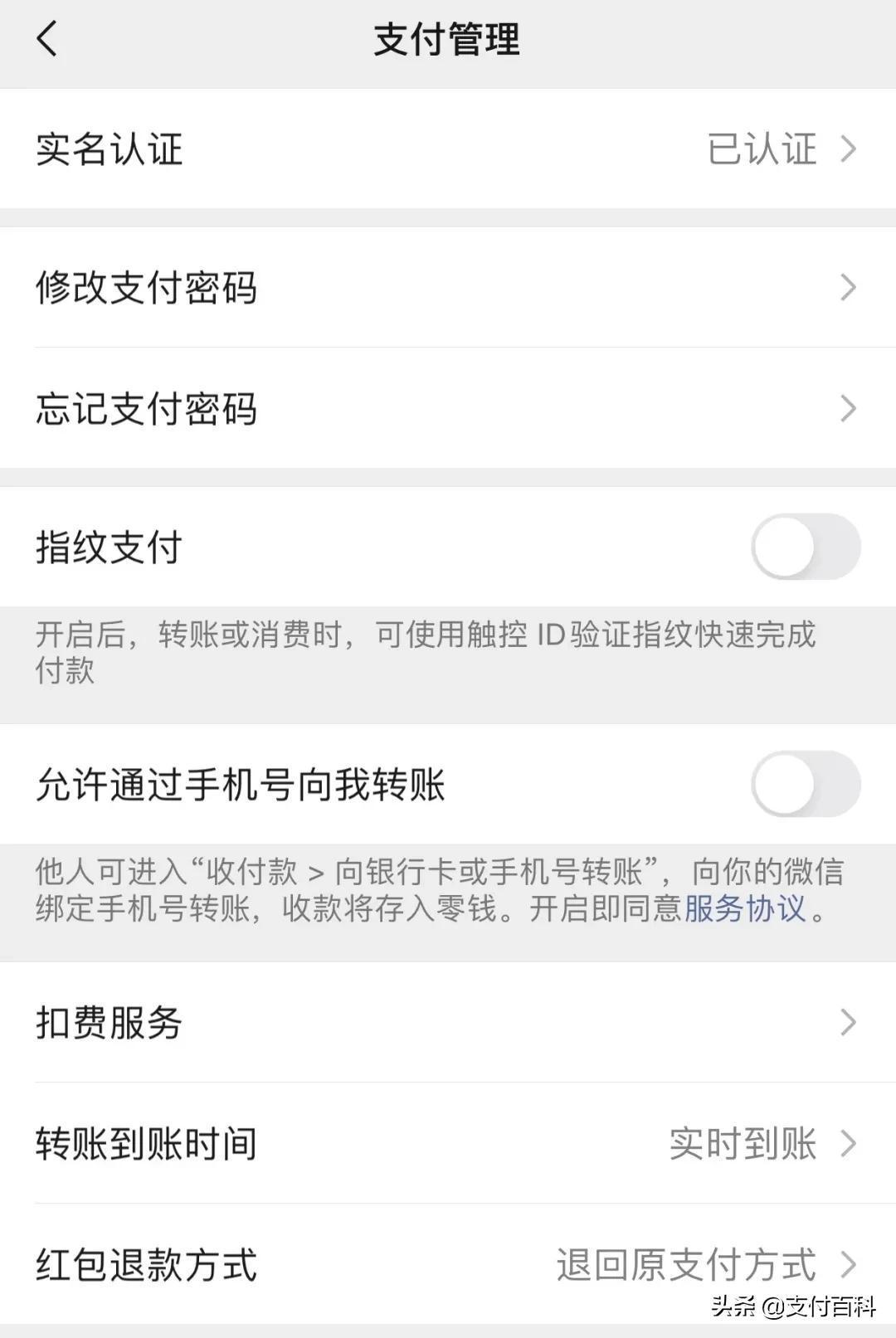This screenshot has height=1338, width=896.
Task: Turn on 允许通过手机号向我转账
Action: (805, 783)
